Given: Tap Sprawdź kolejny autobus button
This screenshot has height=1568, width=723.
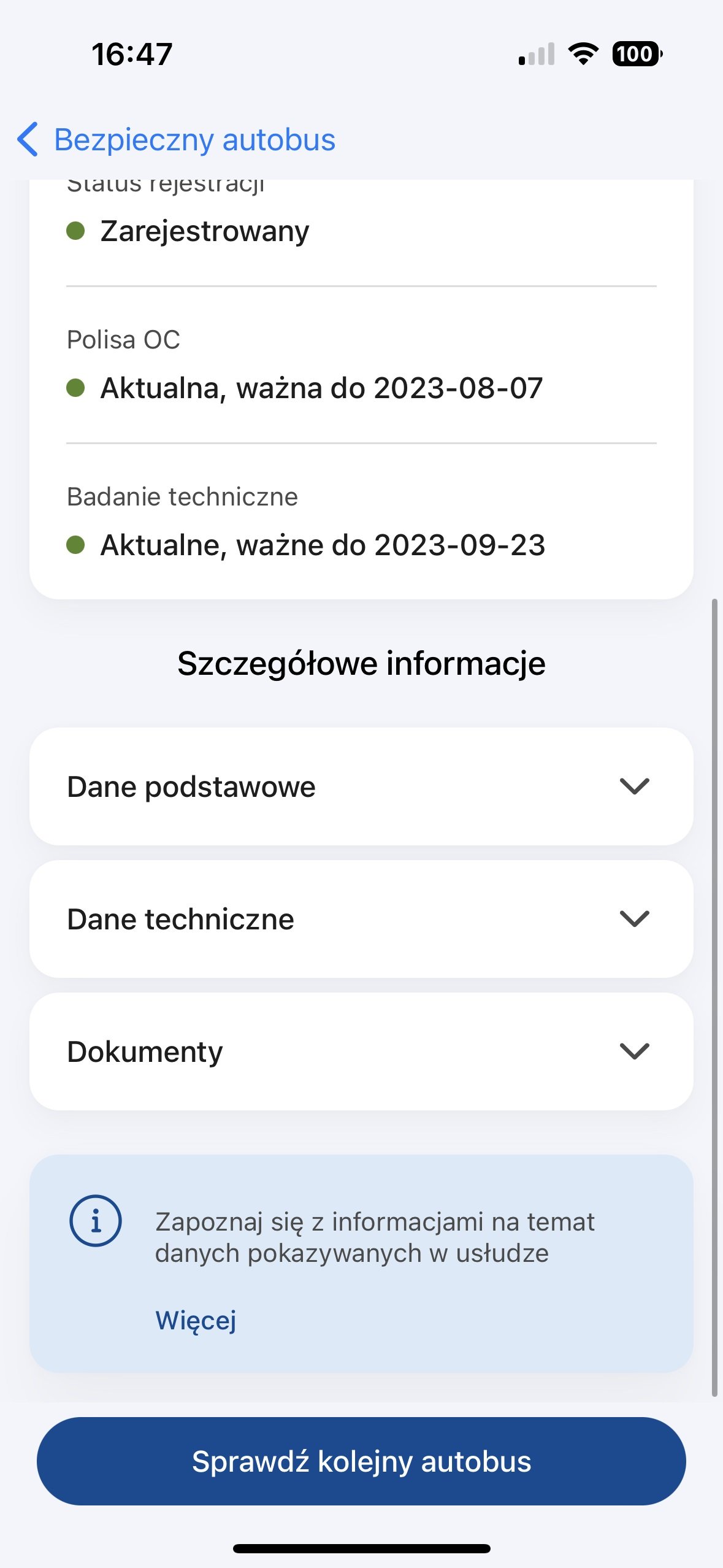Looking at the screenshot, I should (361, 1461).
